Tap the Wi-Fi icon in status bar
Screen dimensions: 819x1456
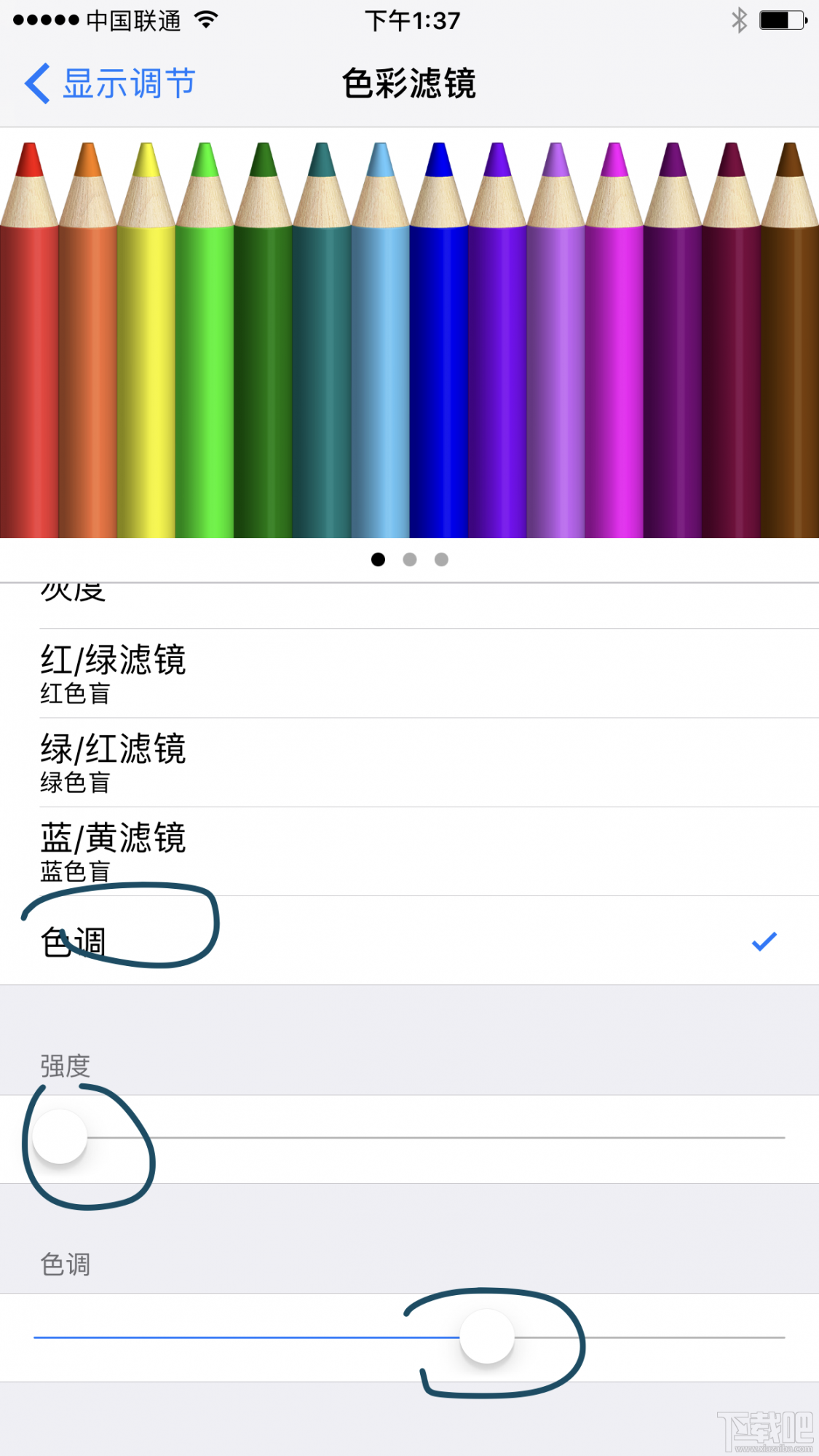pyautogui.click(x=206, y=21)
